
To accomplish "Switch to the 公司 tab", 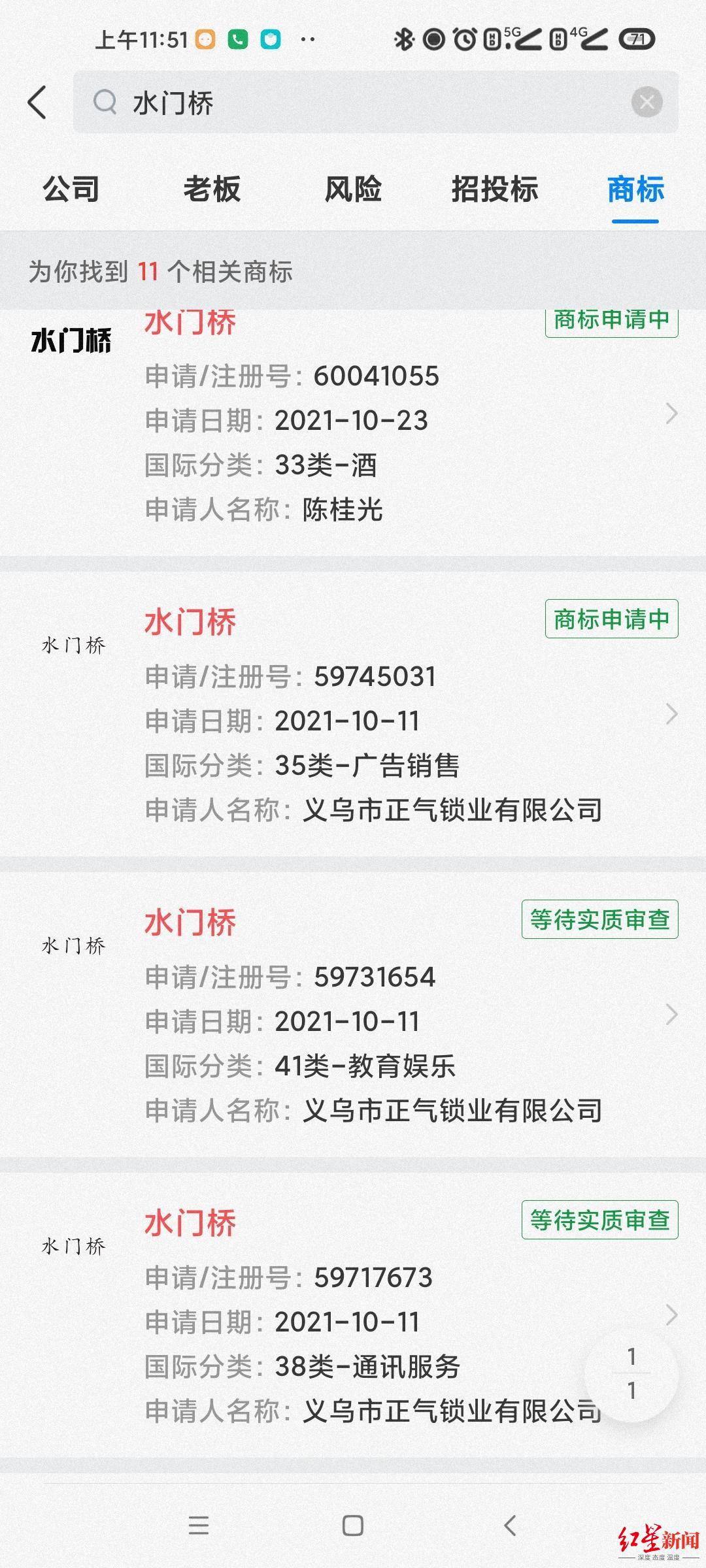I will 71,190.
